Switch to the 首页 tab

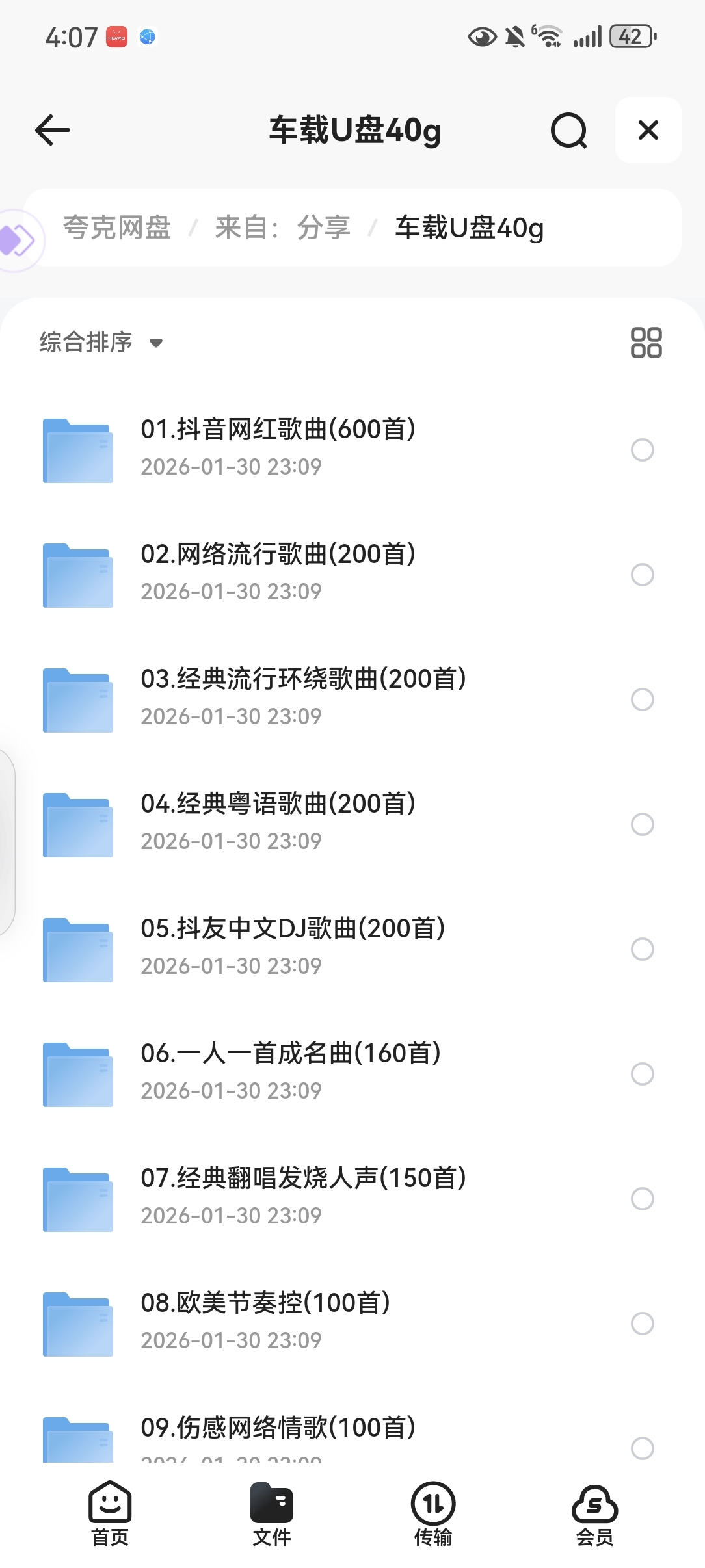coord(110,1513)
